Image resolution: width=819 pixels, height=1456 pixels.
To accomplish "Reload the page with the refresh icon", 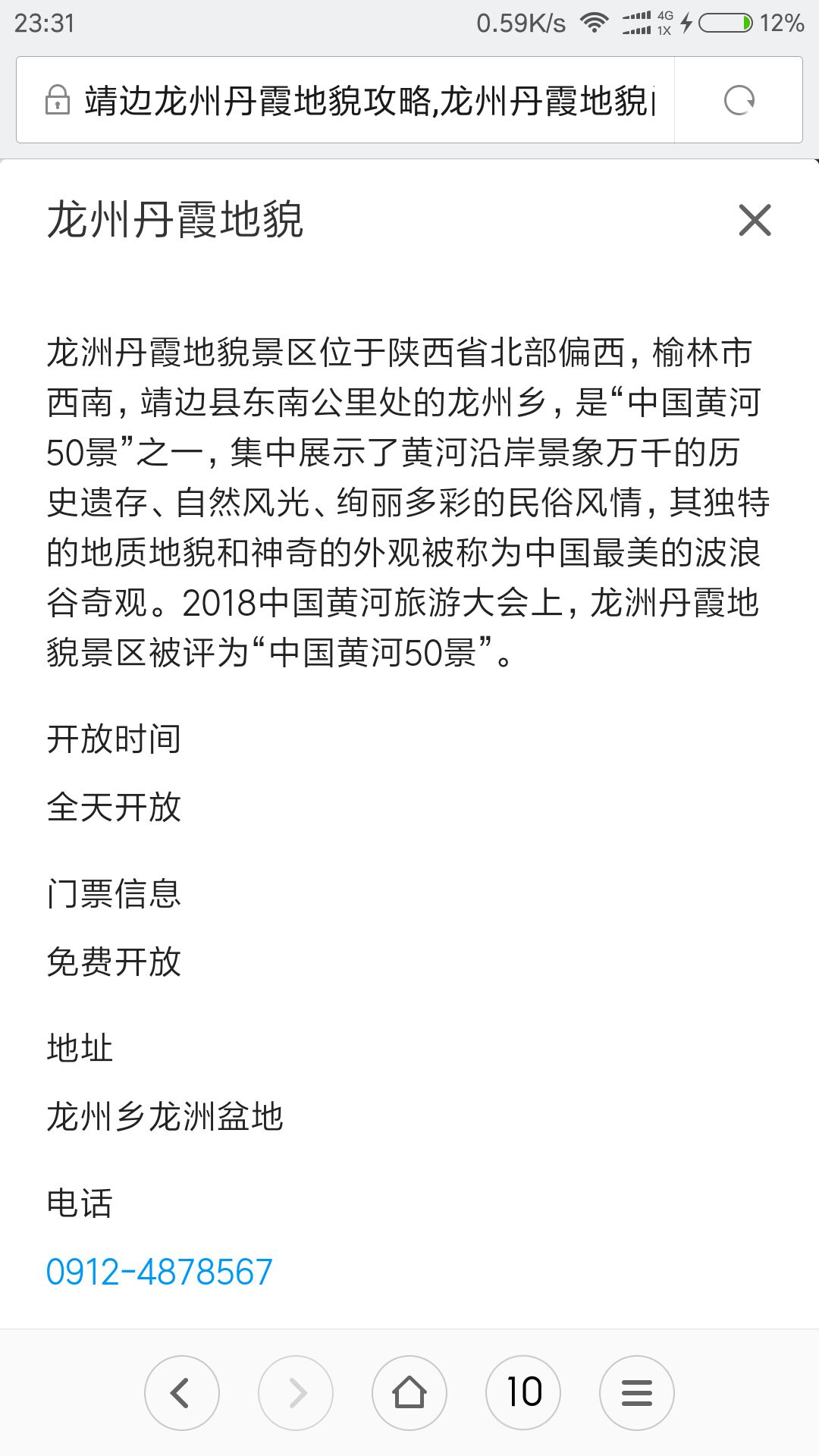I will [x=739, y=100].
